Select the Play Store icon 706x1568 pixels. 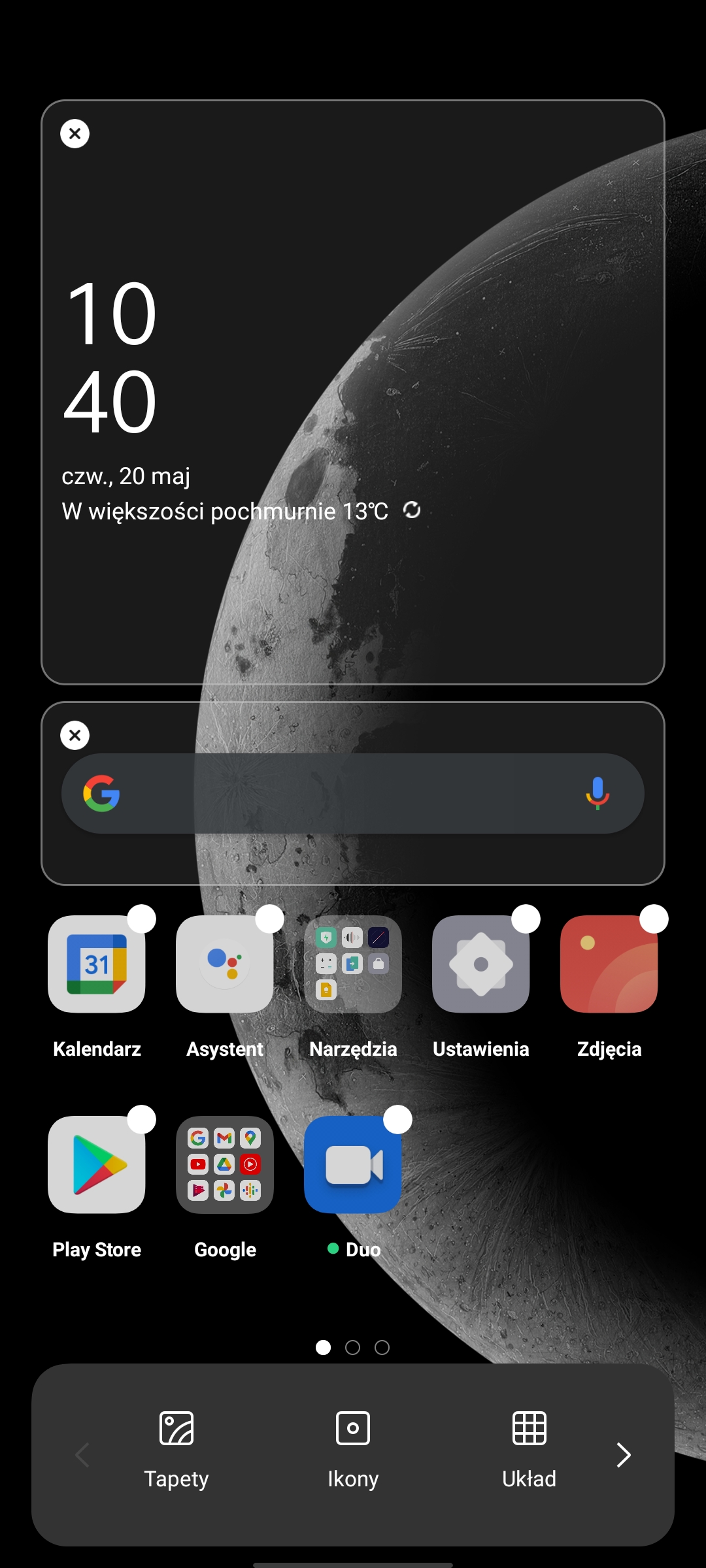(x=97, y=1165)
